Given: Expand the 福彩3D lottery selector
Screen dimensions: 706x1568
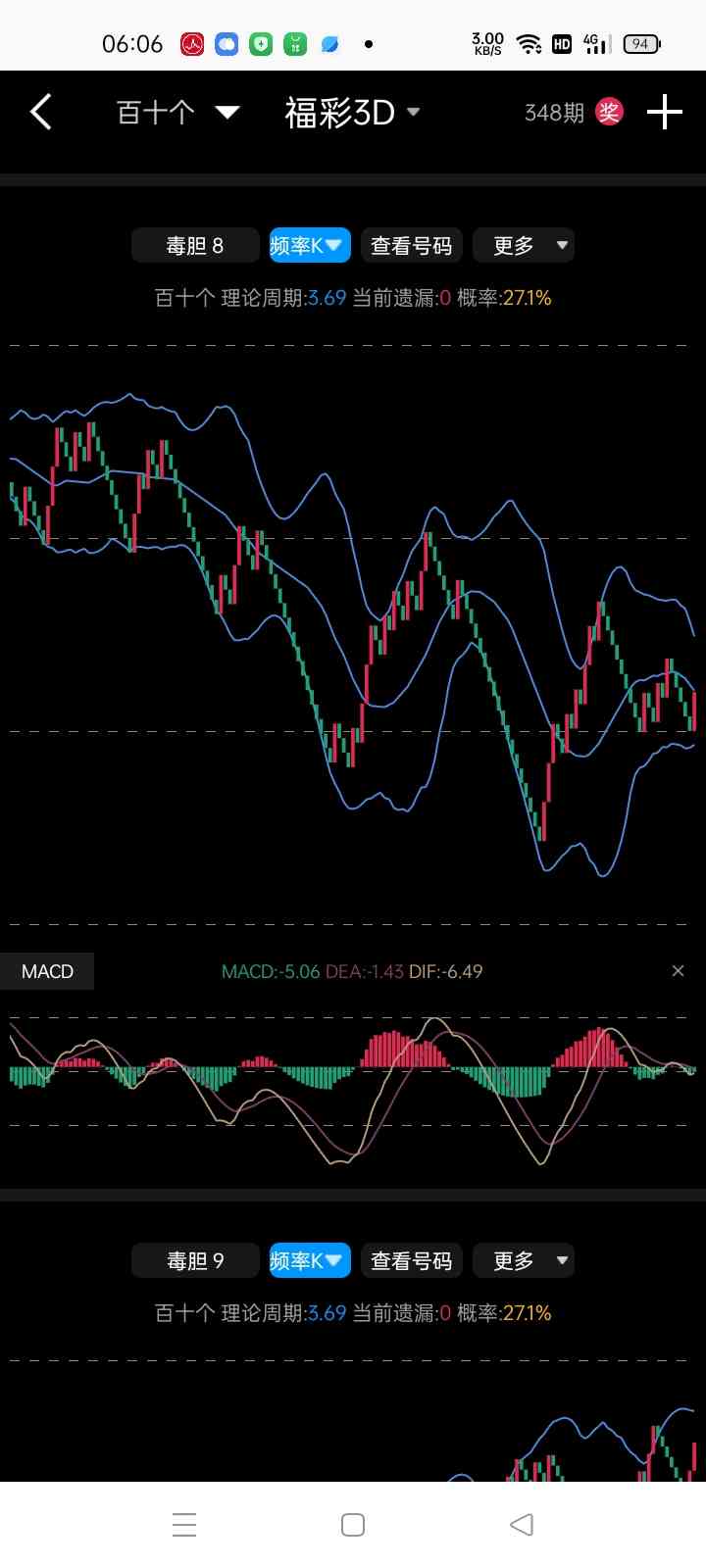Looking at the screenshot, I should [x=351, y=113].
